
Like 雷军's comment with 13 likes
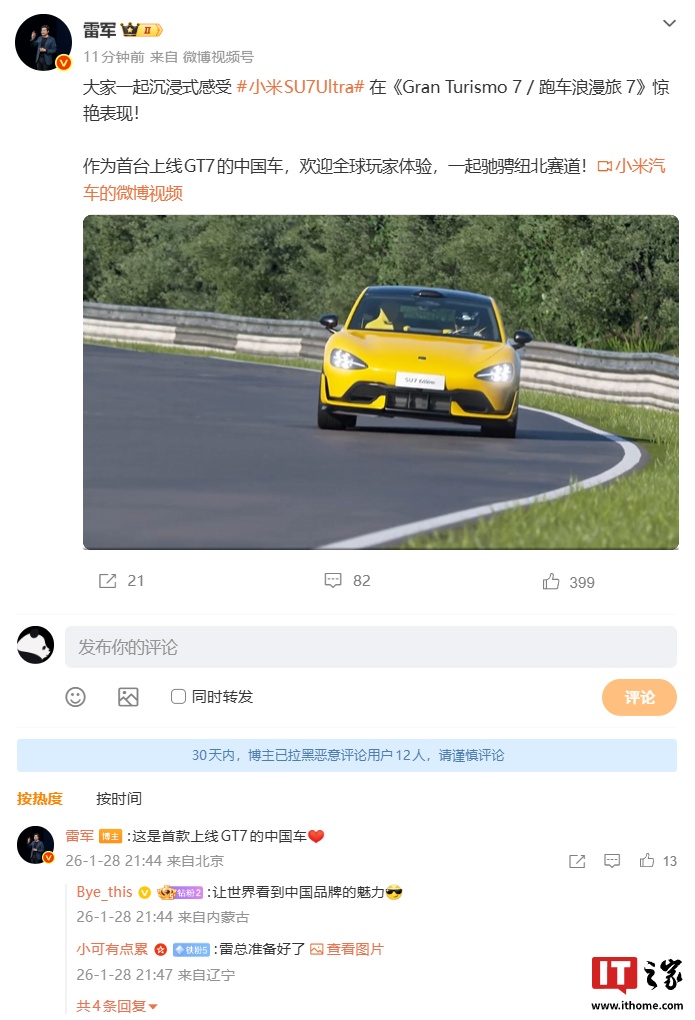(658, 860)
